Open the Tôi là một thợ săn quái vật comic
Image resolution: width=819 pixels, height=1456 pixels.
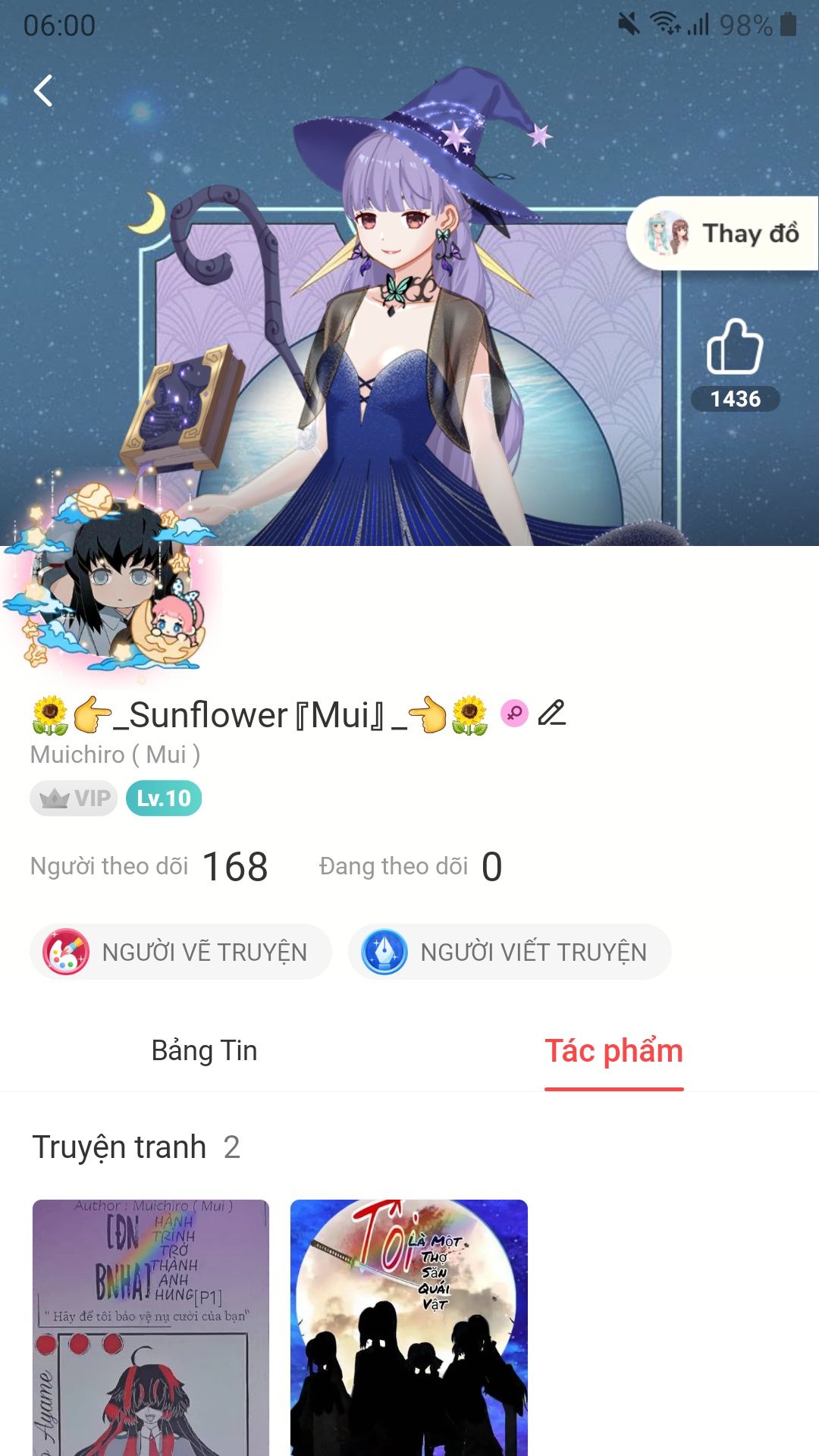coord(409,1328)
